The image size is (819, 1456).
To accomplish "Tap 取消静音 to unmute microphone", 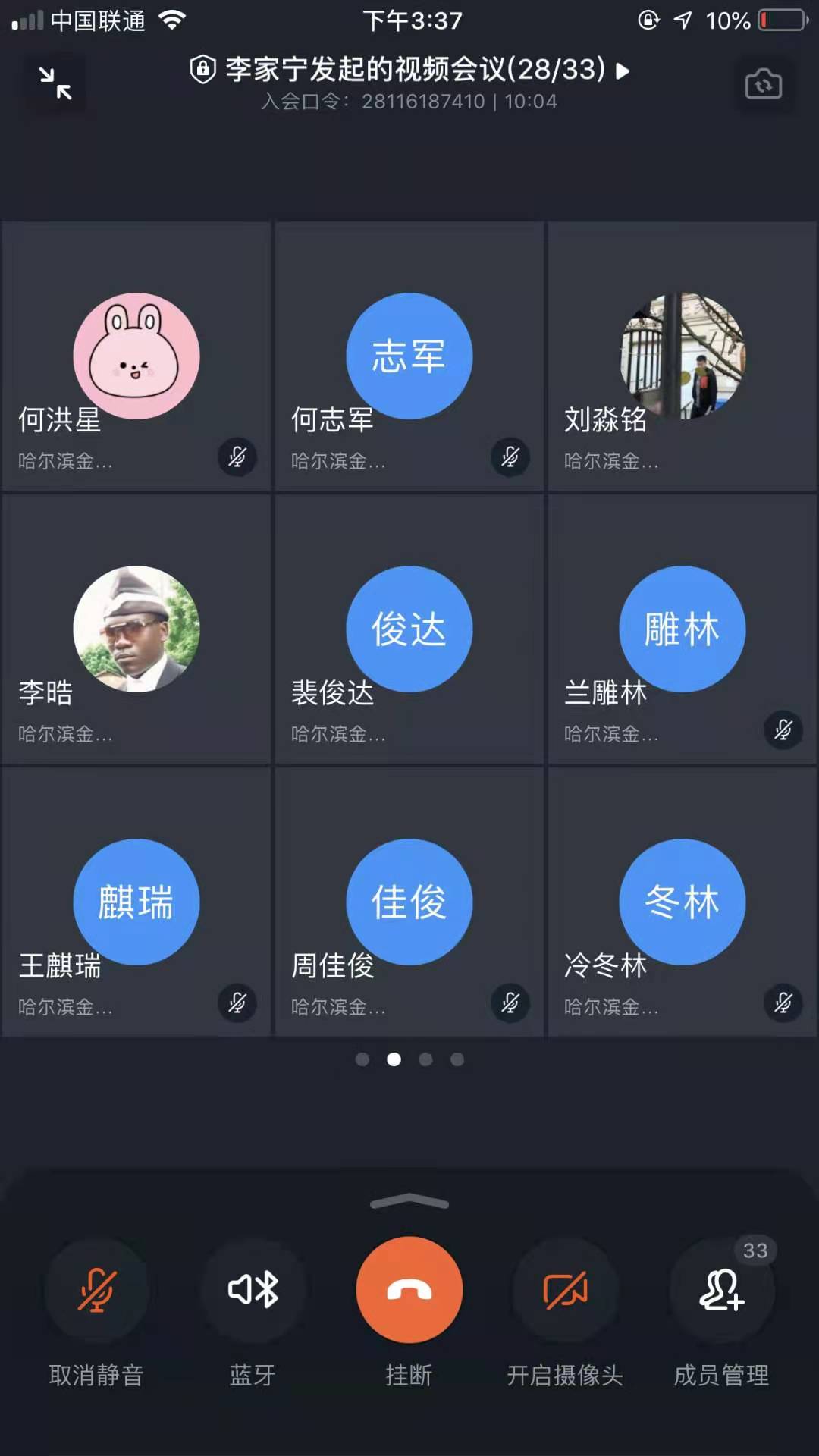I will (x=96, y=1290).
